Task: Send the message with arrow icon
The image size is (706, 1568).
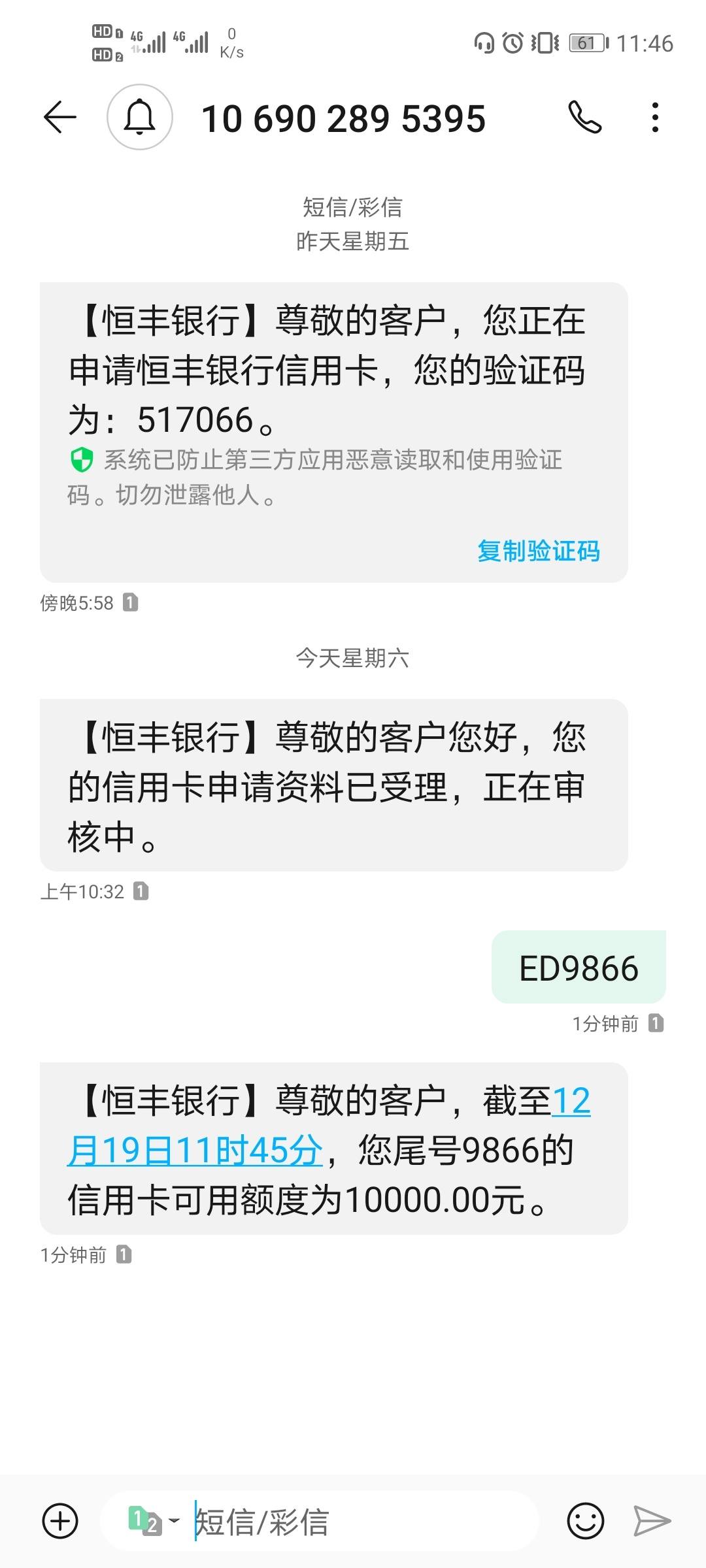Action: click(x=652, y=1521)
